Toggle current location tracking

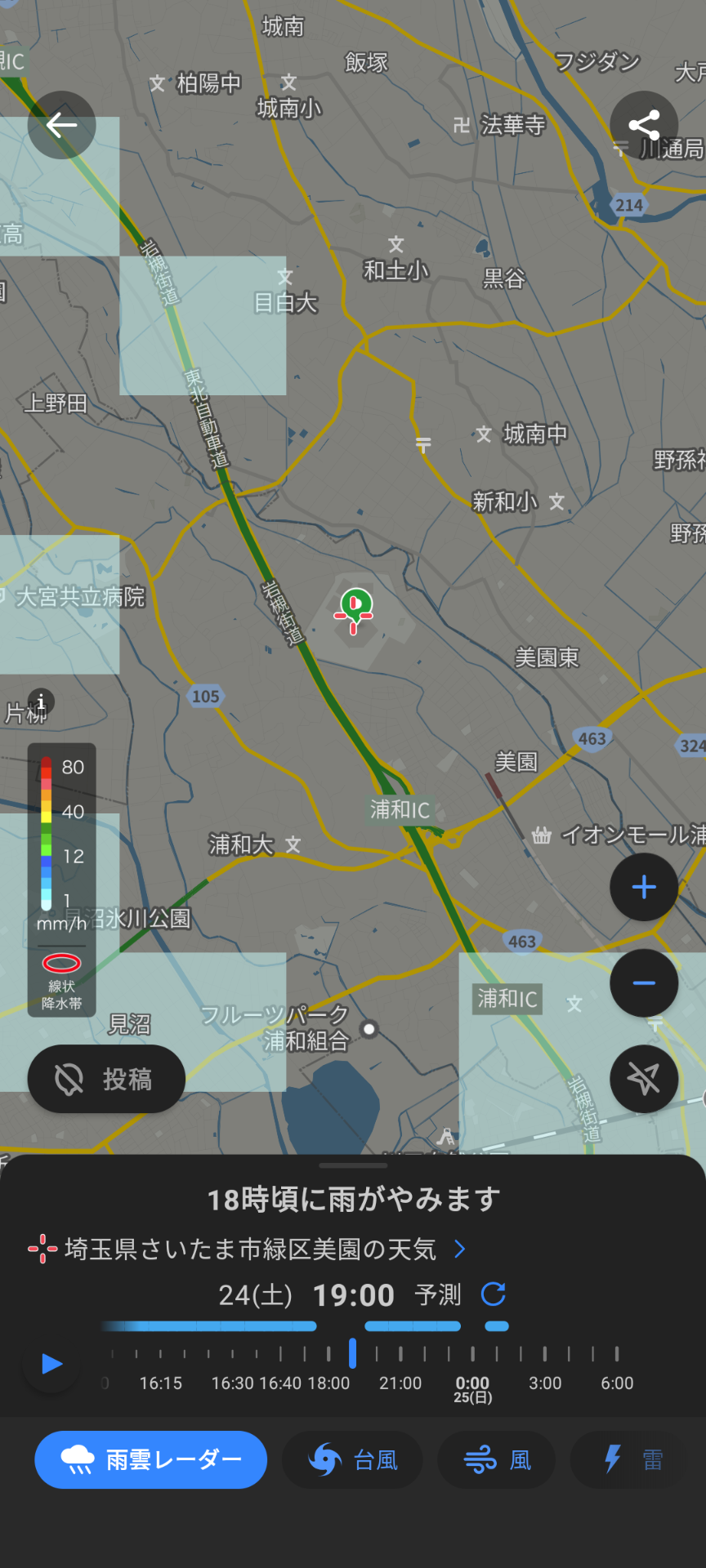(x=644, y=1079)
